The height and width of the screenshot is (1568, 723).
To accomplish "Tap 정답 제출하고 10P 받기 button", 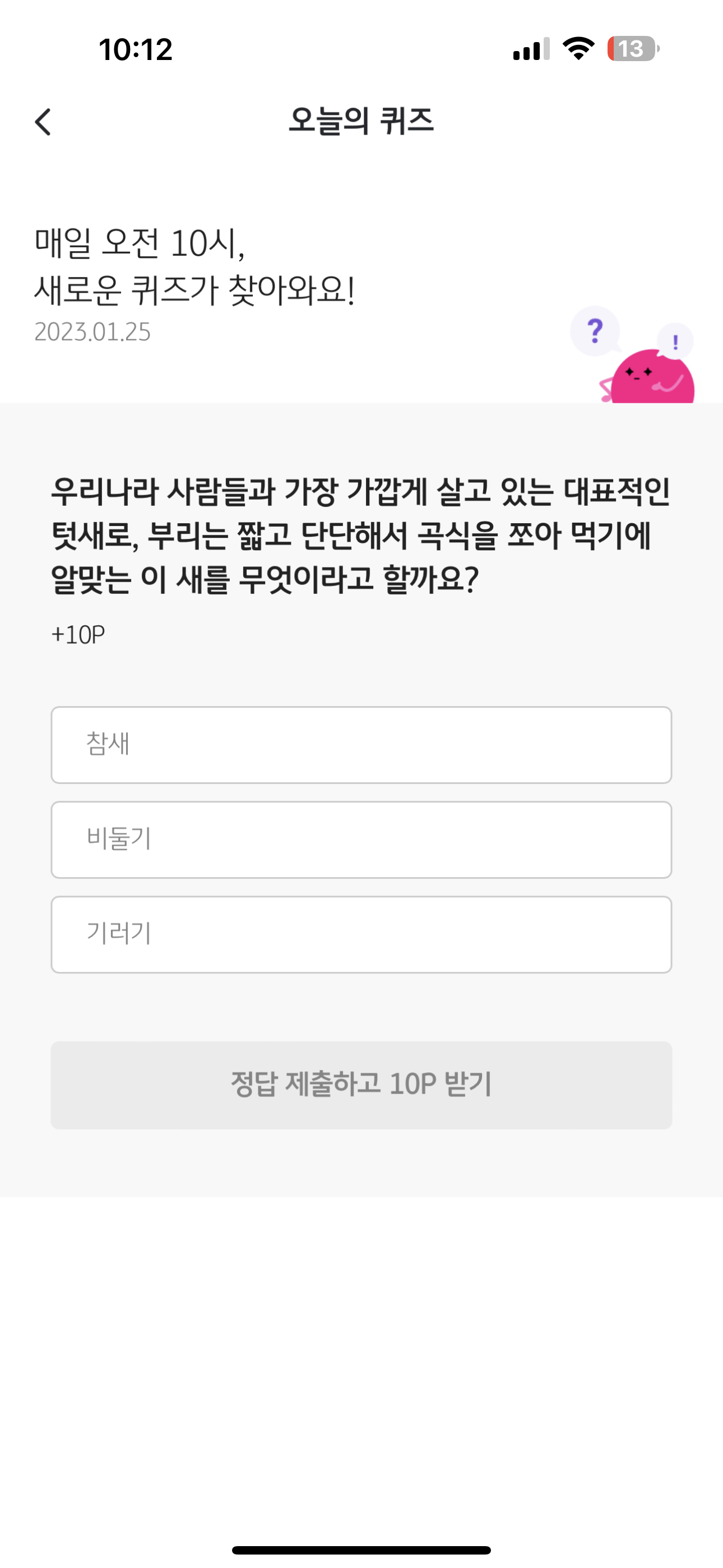I will (x=361, y=1085).
